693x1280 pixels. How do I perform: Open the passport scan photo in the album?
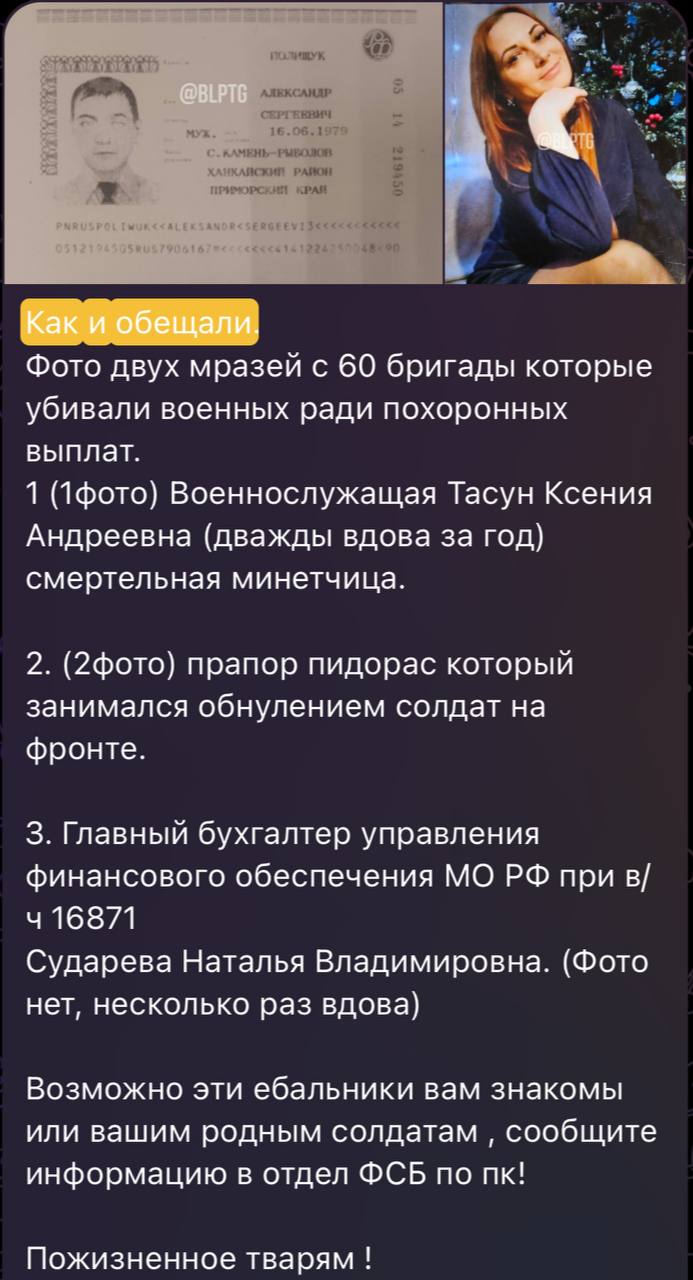(223, 142)
